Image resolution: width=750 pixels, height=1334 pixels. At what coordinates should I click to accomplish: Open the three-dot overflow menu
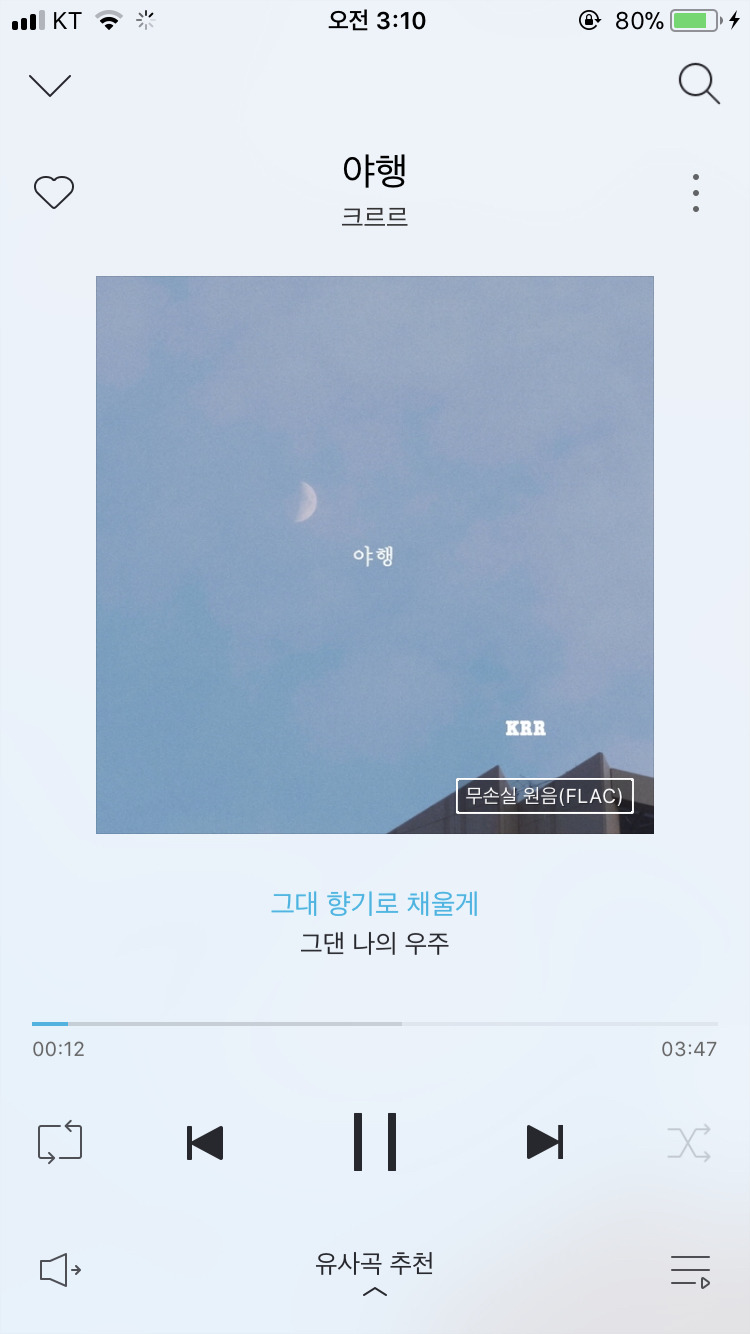[695, 193]
